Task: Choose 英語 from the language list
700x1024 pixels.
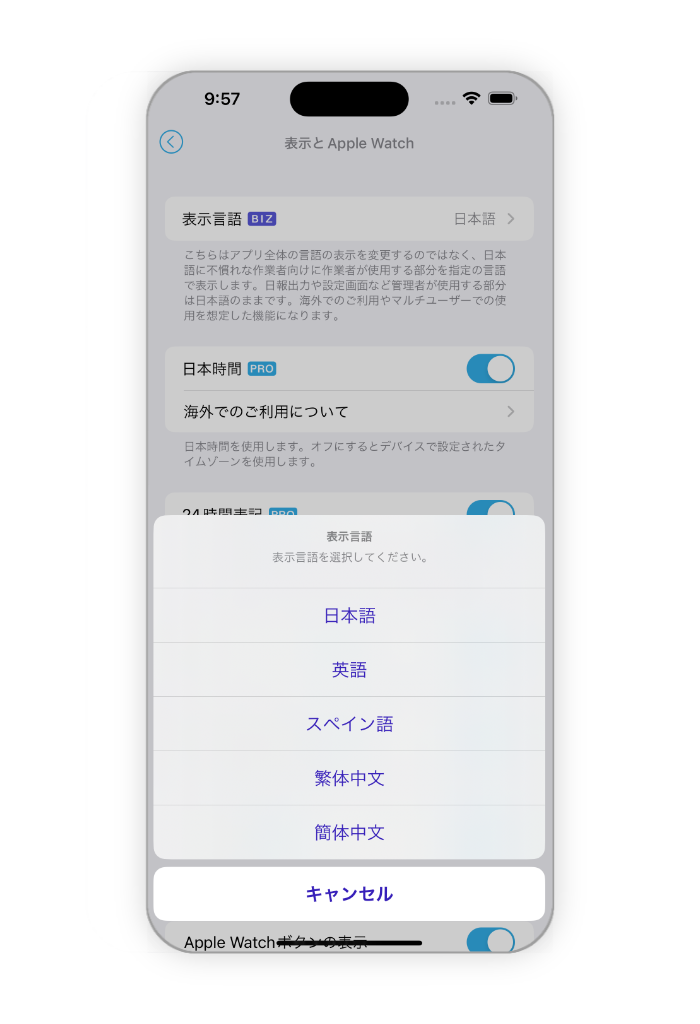Action: pyautogui.click(x=349, y=670)
